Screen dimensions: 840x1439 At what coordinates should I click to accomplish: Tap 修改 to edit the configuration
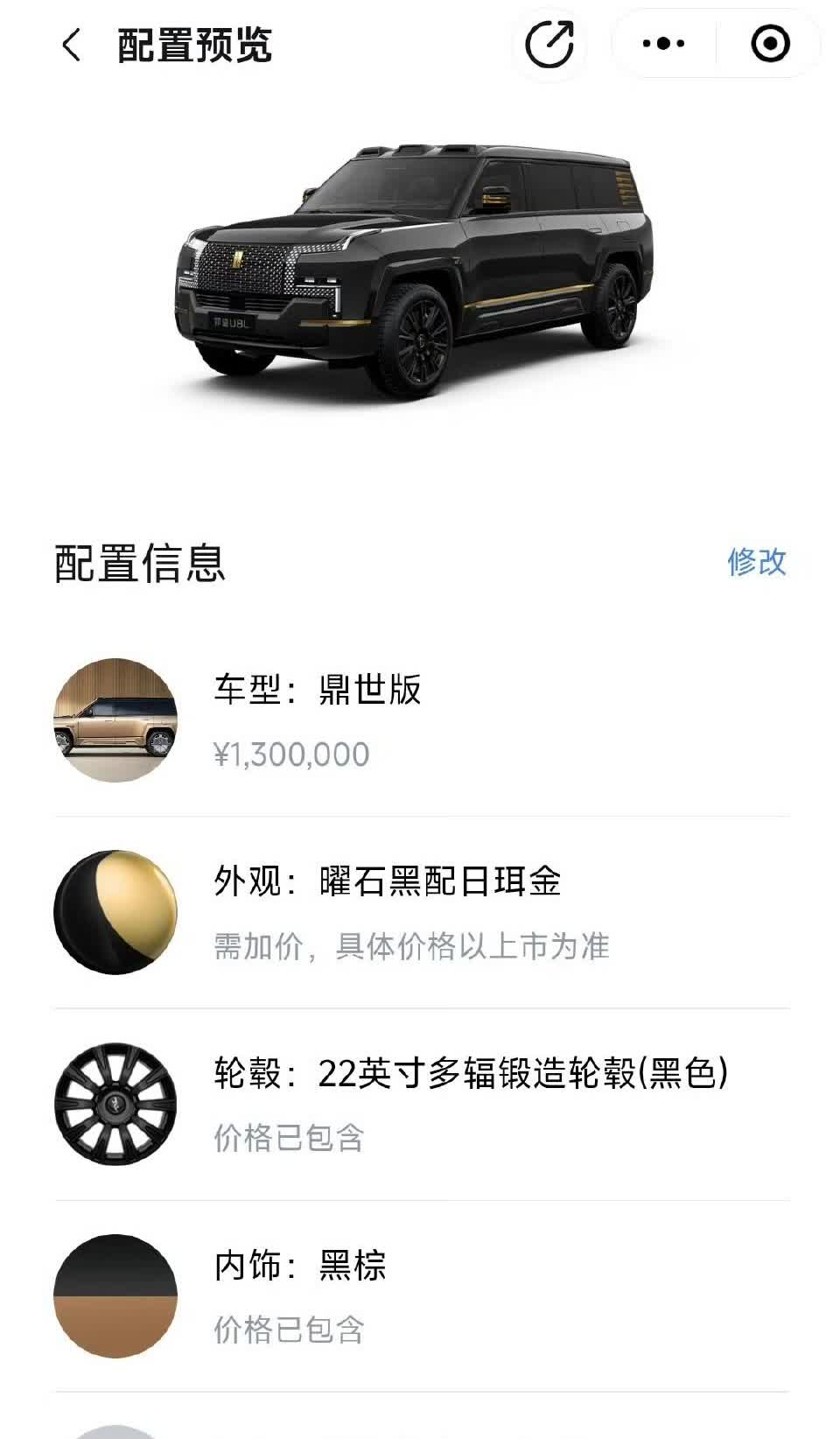[757, 562]
